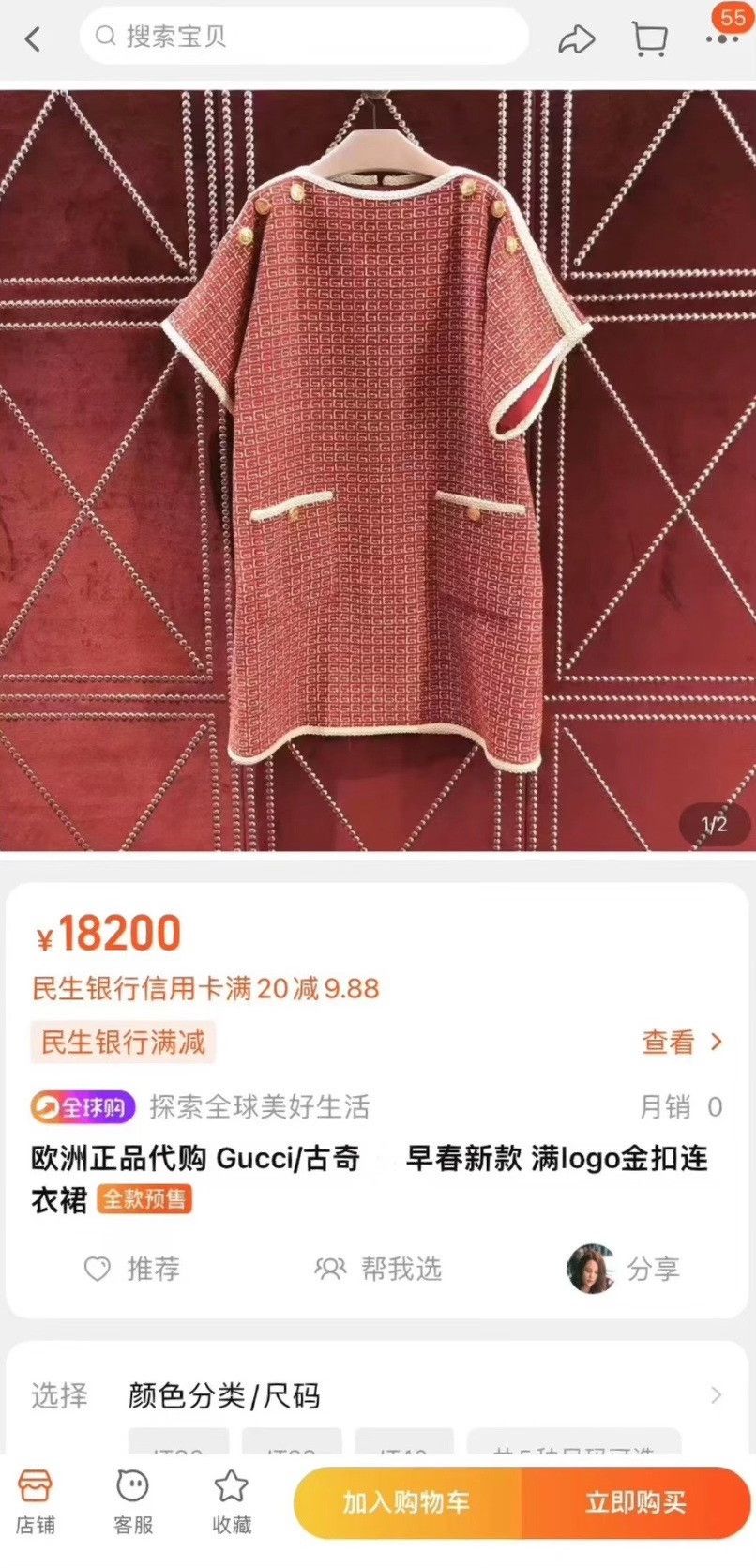Expand the 颜色分类/尺码 selection row
The height and width of the screenshot is (1568, 756).
pos(378,1395)
